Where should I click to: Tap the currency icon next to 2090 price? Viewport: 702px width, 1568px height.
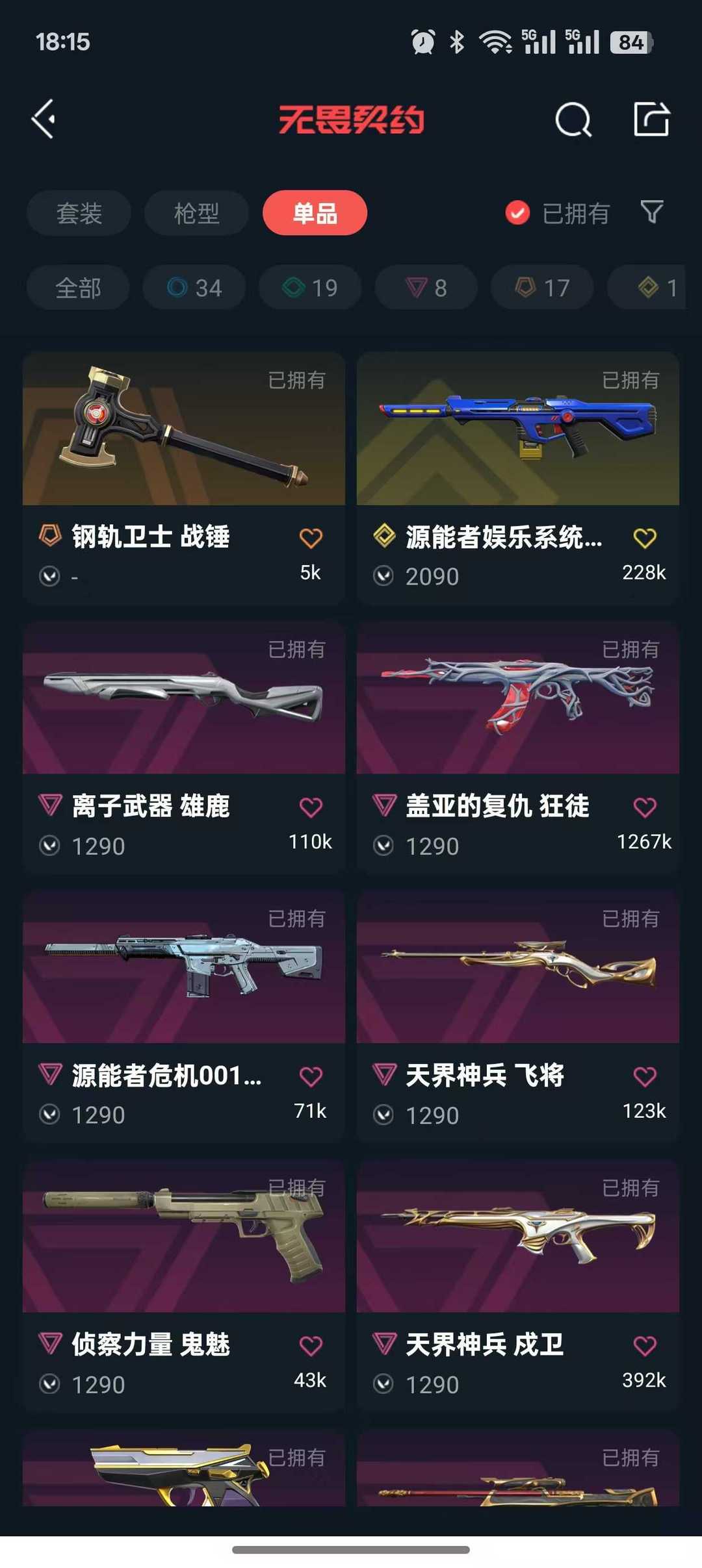pos(385,575)
